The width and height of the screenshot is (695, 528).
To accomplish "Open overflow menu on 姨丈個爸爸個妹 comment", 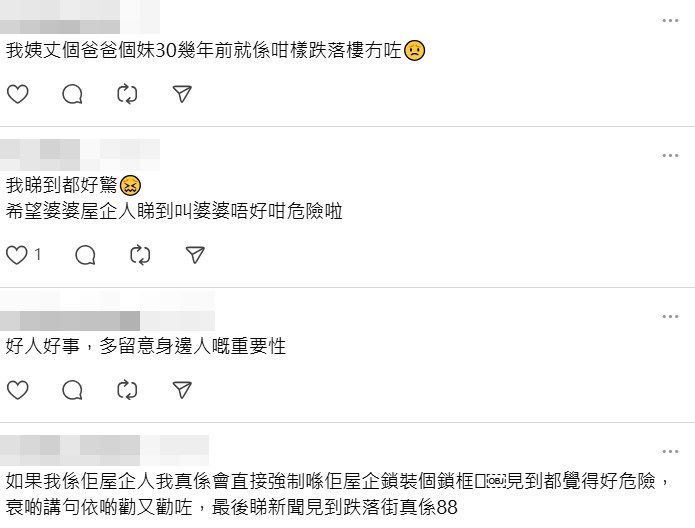I will (x=670, y=20).
